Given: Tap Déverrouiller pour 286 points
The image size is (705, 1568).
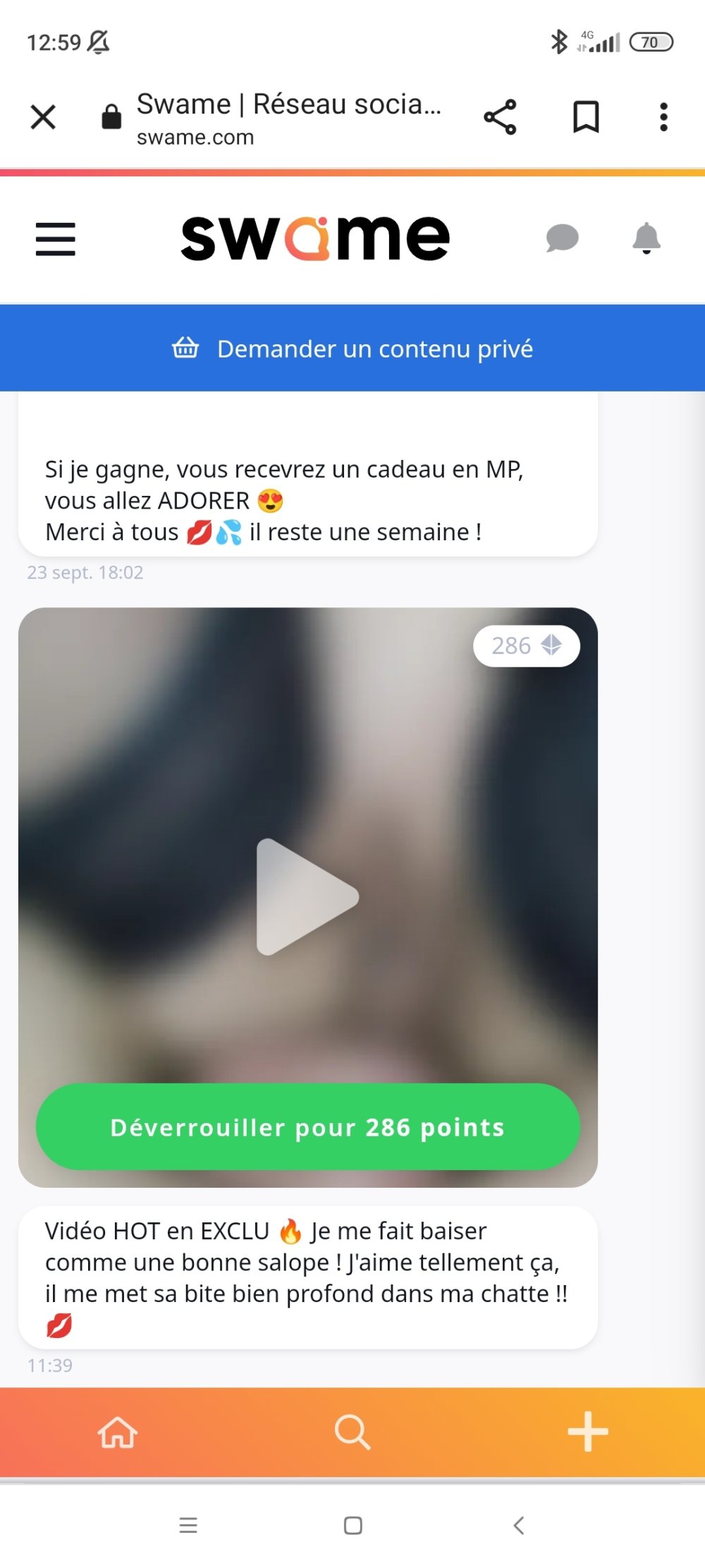Looking at the screenshot, I should click(x=307, y=1127).
